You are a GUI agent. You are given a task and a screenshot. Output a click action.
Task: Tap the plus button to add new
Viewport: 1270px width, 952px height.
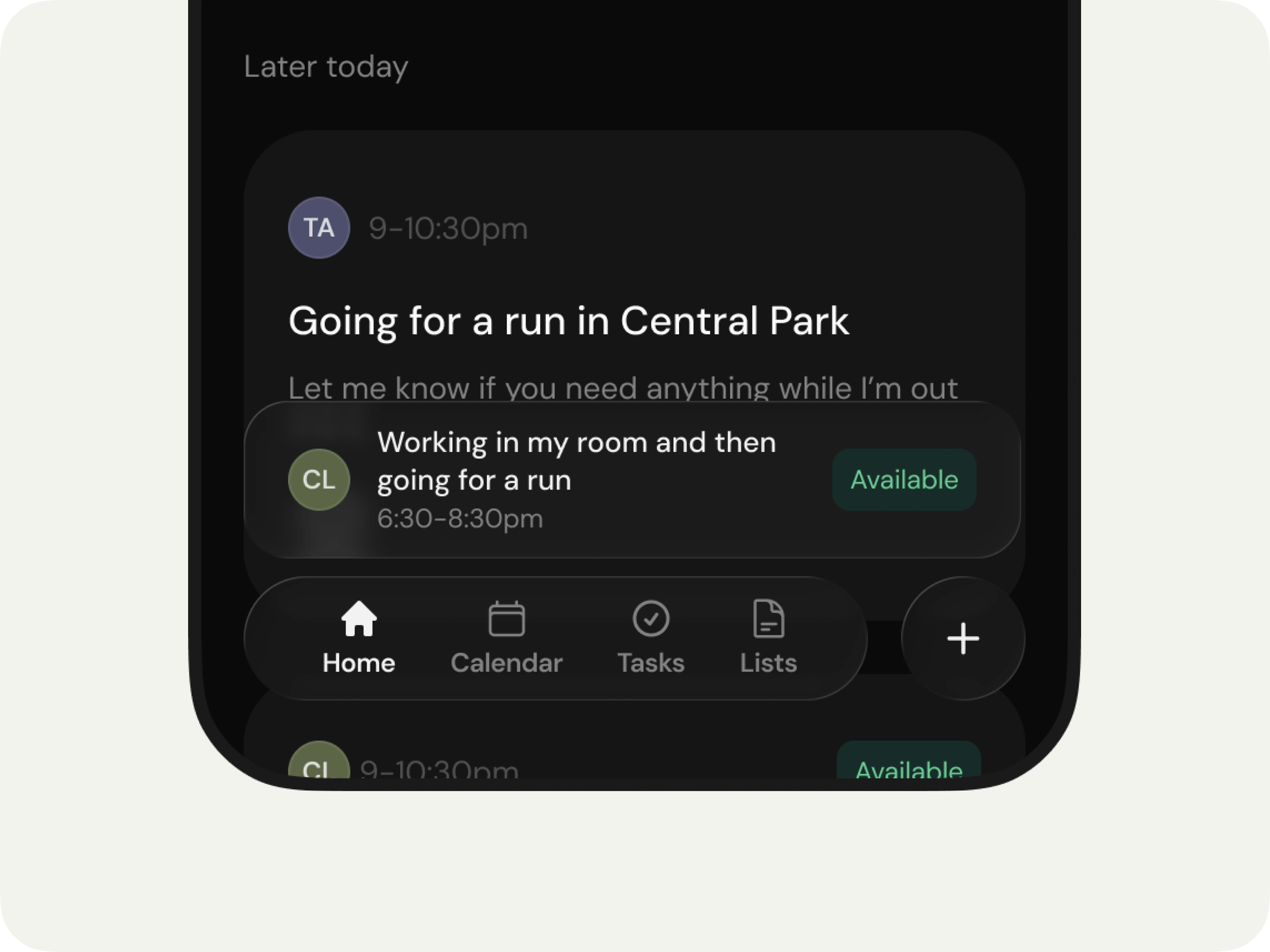point(963,639)
